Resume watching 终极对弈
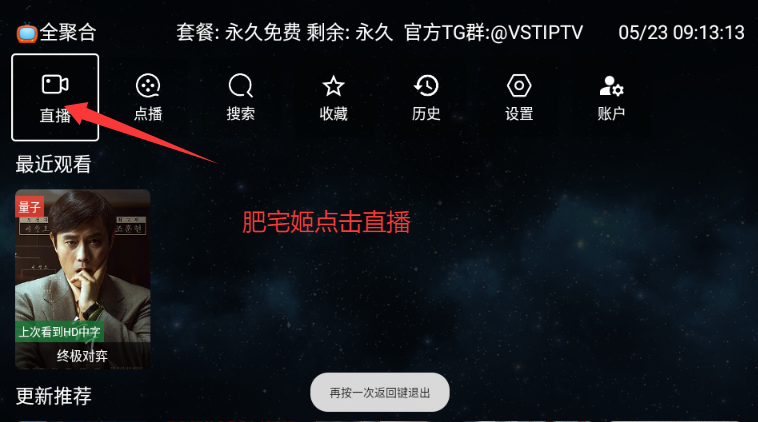This screenshot has height=422, width=758. point(82,279)
